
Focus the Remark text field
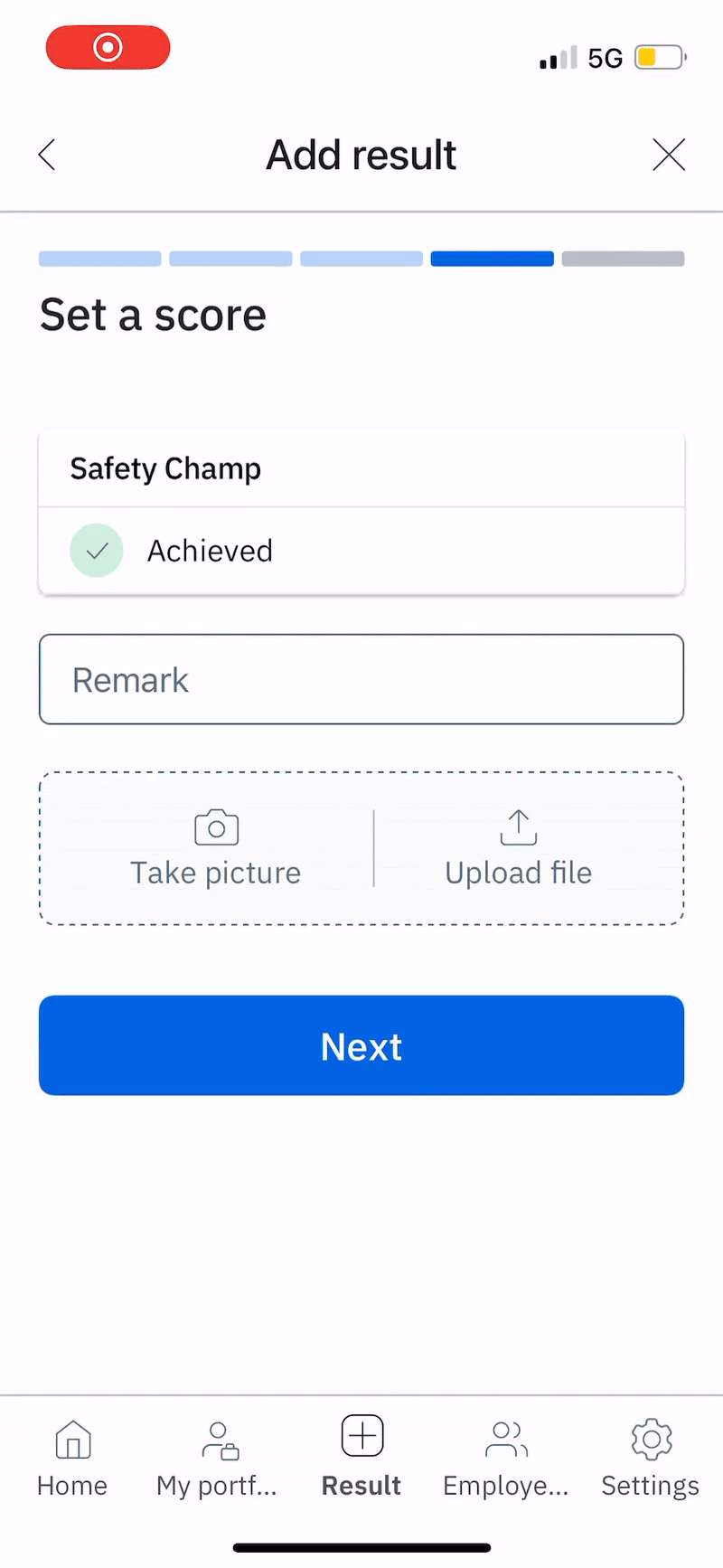pyautogui.click(x=361, y=679)
